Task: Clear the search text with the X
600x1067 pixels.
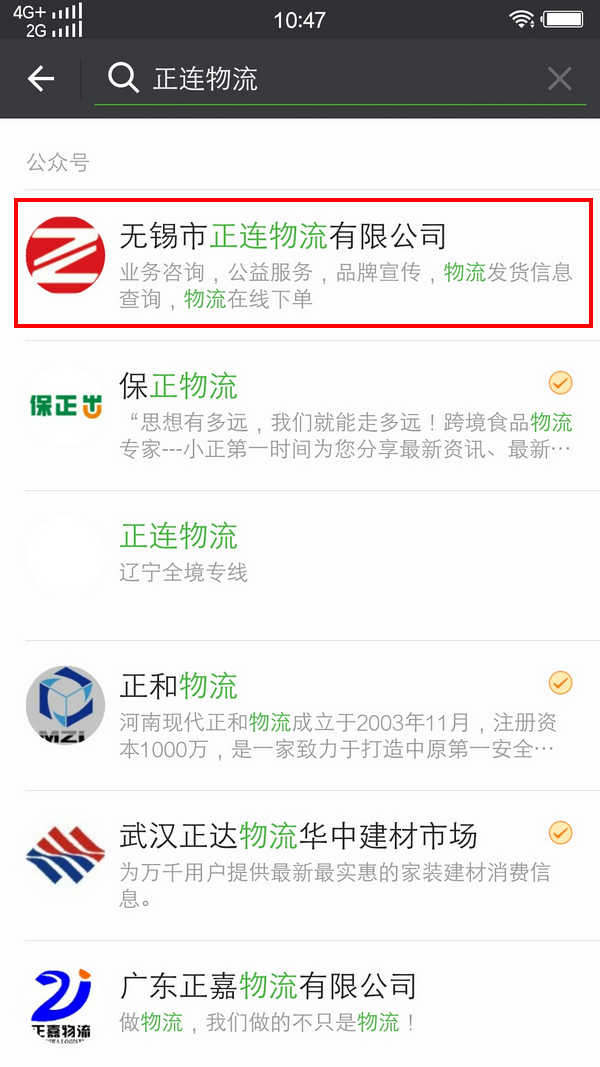Action: pyautogui.click(x=560, y=79)
